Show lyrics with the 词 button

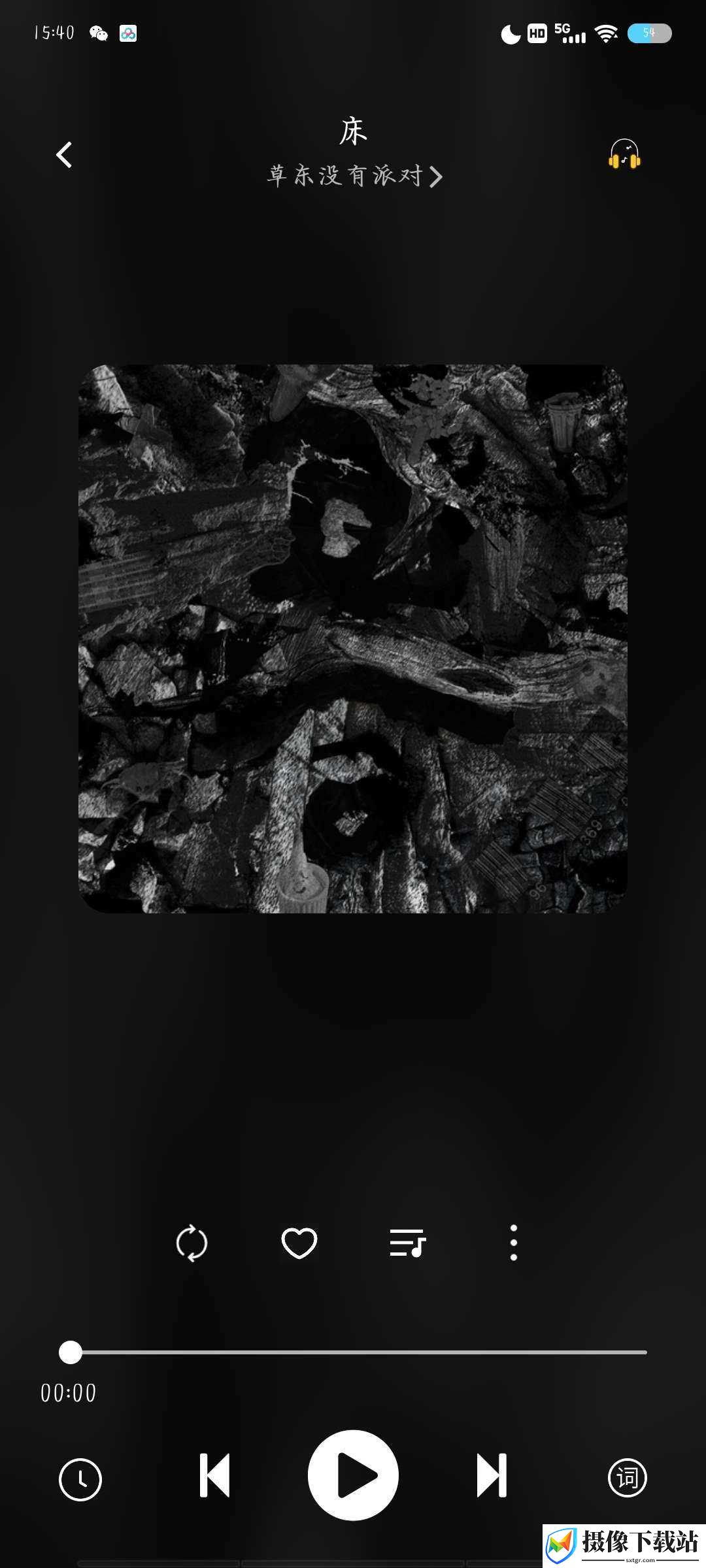pos(627,1478)
